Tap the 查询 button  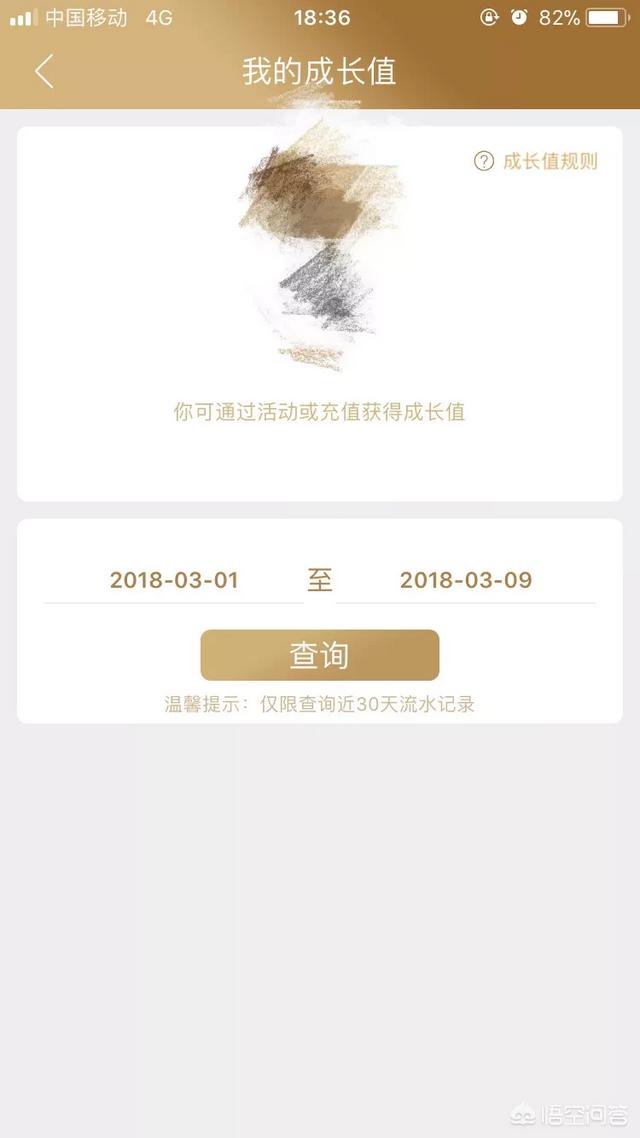[320, 655]
